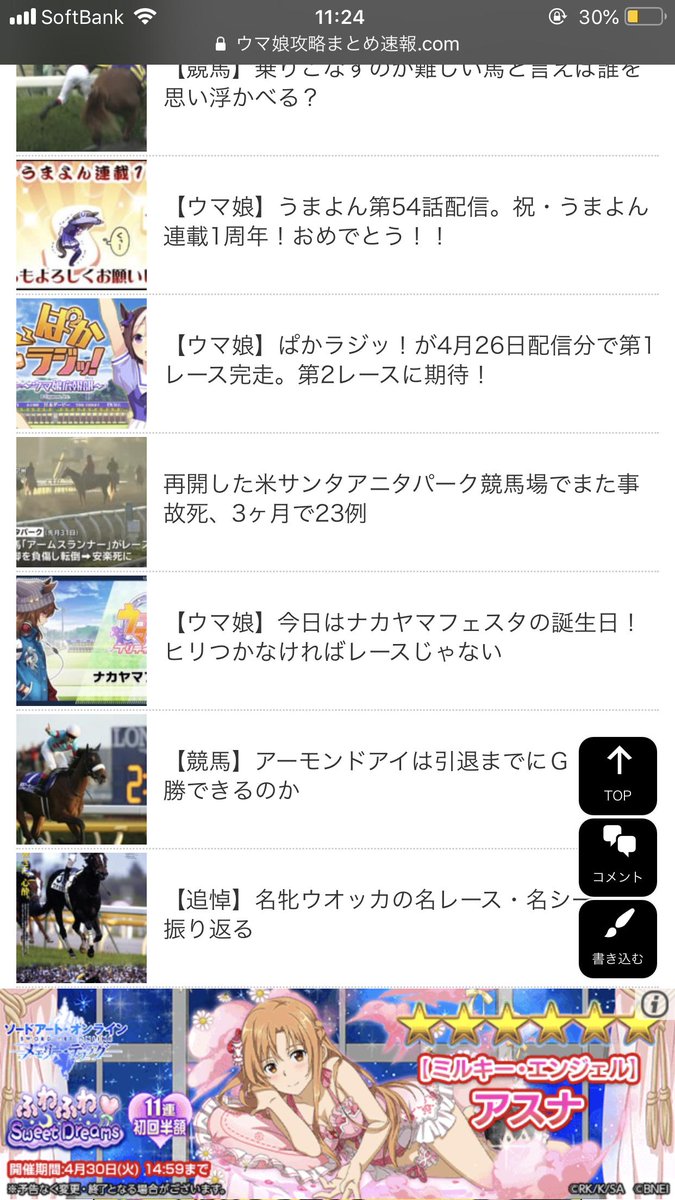Open the アスナ Sweet Dreams ad banner
Image resolution: width=675 pixels, height=1200 pixels.
(330, 1095)
